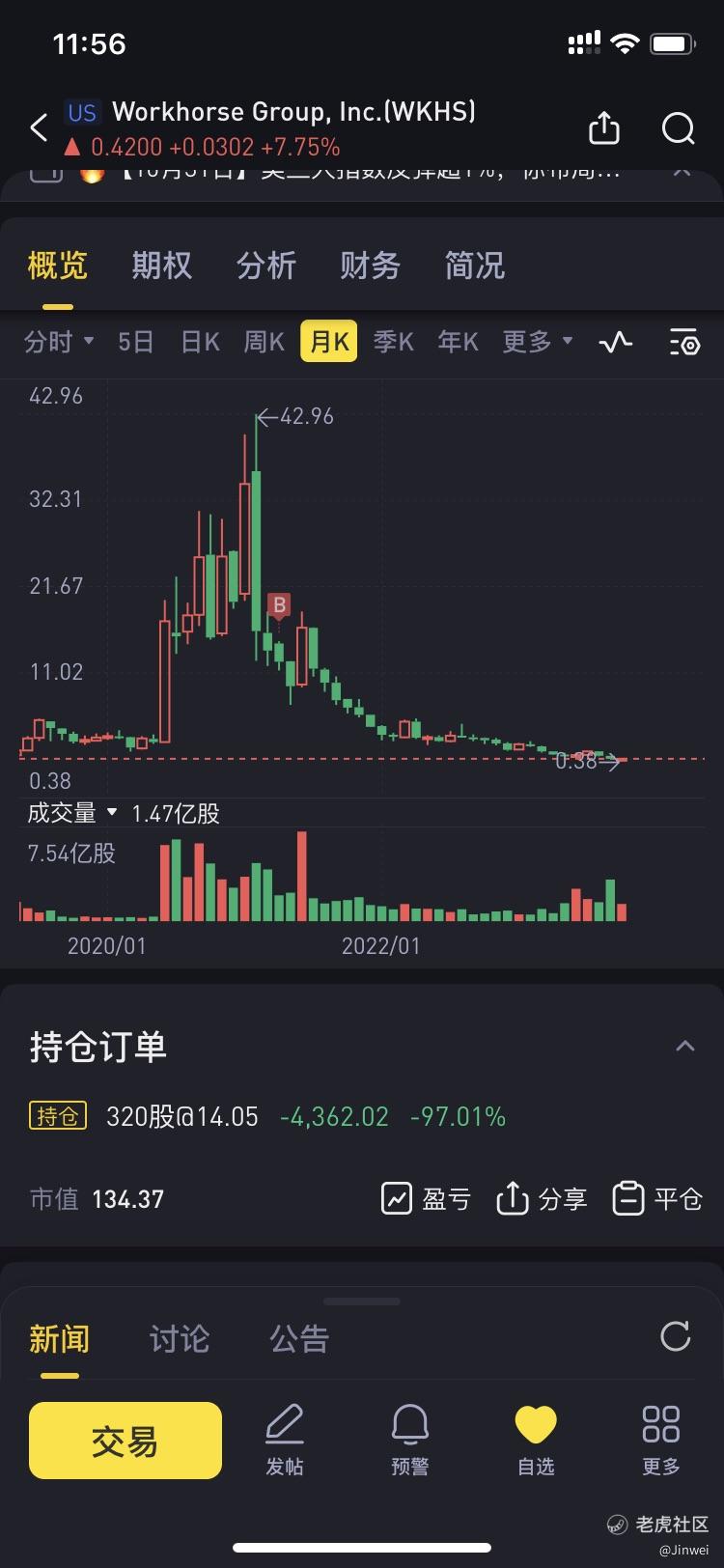Viewport: 724px width, 1568px height.
Task: Tap 平仓 to close the position
Action: click(x=657, y=1198)
